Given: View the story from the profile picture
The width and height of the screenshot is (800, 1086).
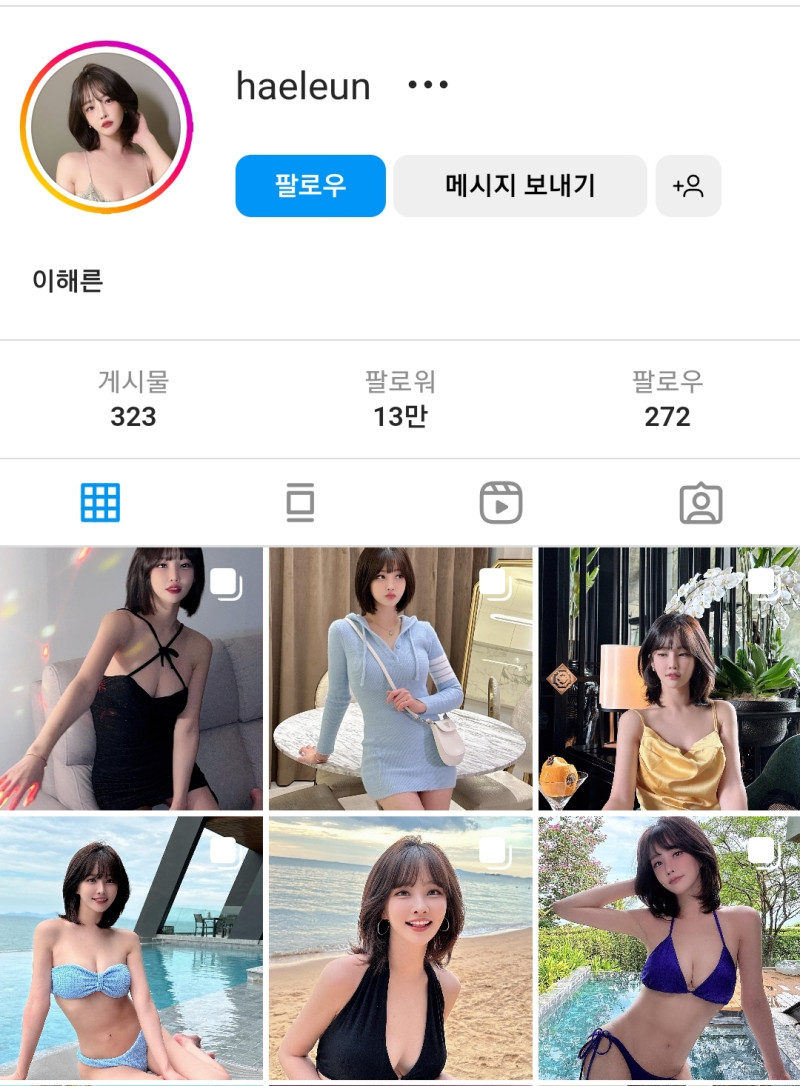Looking at the screenshot, I should (x=106, y=127).
